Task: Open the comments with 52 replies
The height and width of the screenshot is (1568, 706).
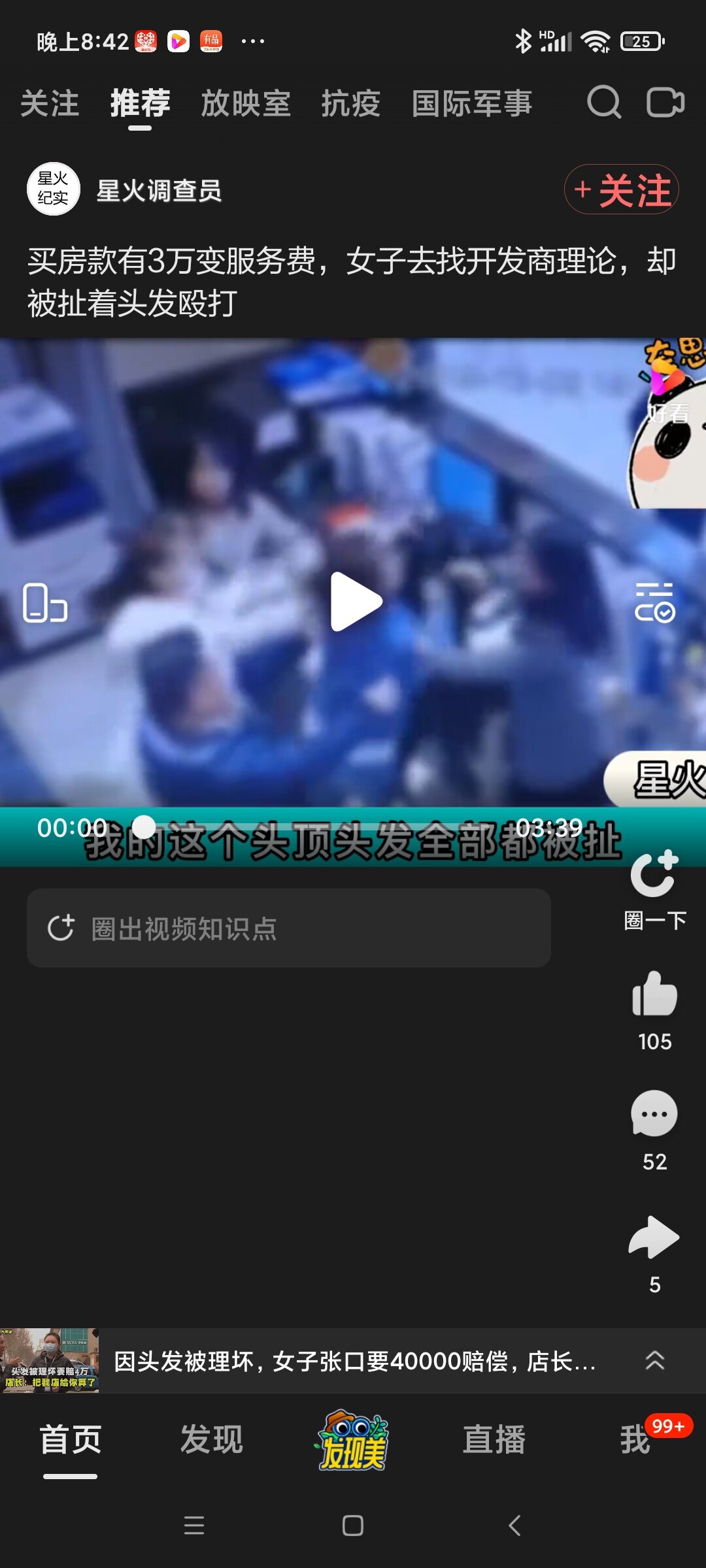Action: click(x=654, y=1115)
